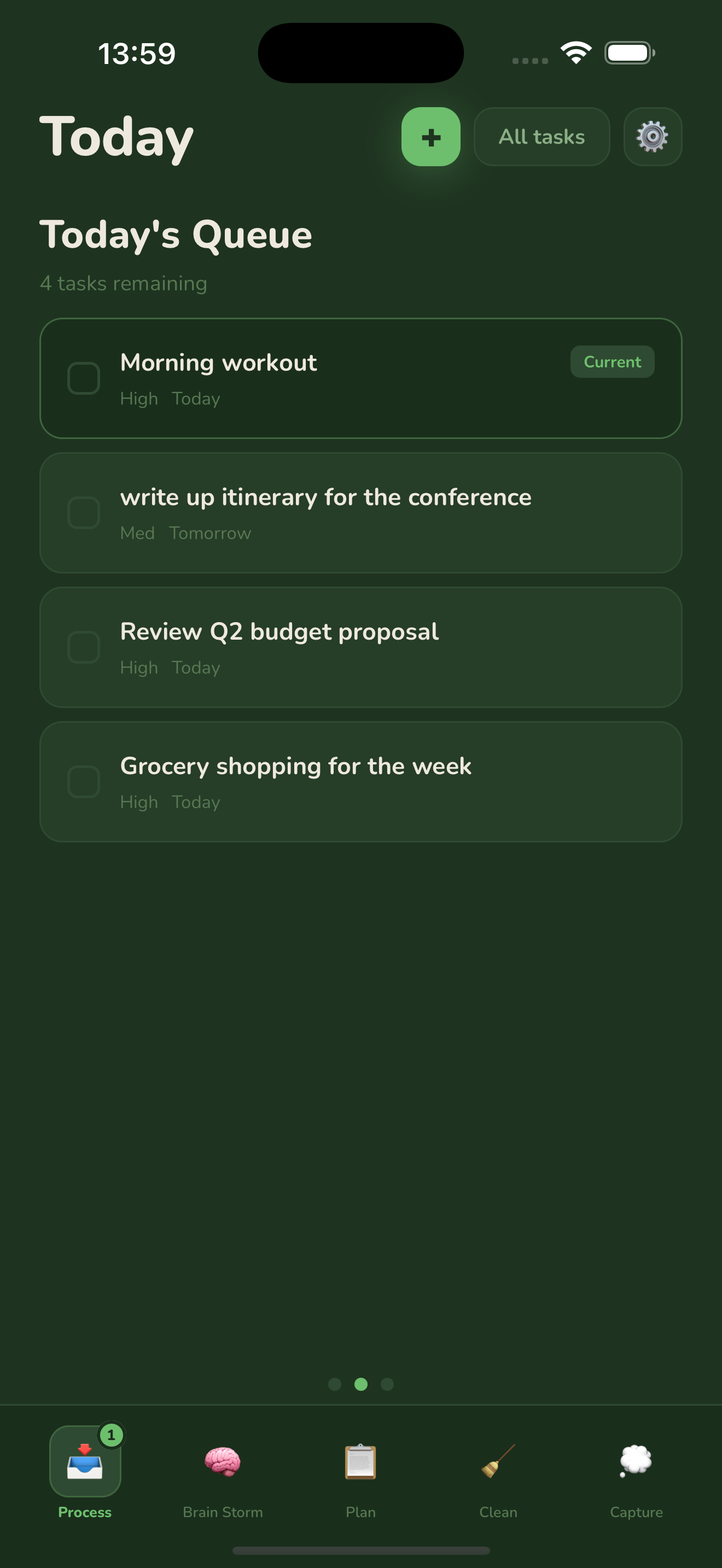Tap the first page indicator dot
Viewport: 722px width, 1568px height.
pos(335,1384)
